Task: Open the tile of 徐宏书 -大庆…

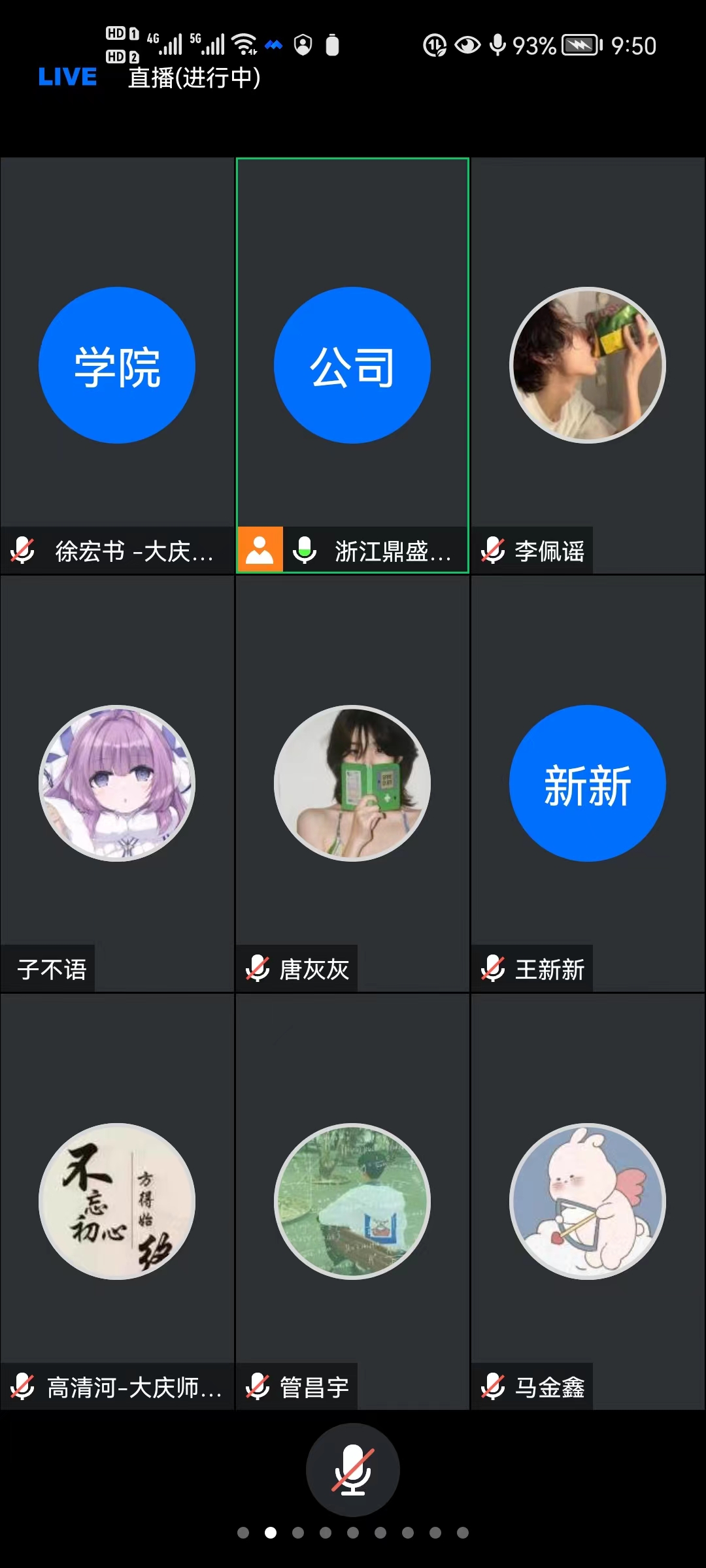Action: point(117,366)
